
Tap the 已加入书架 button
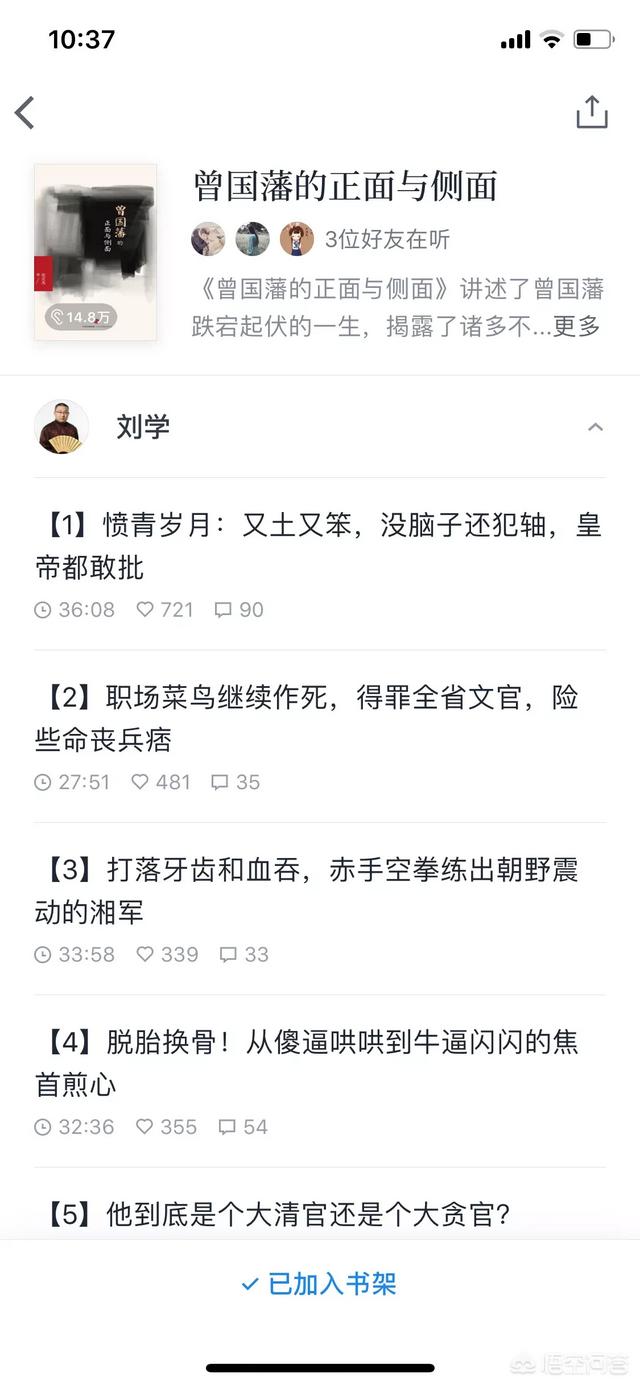tap(320, 1284)
